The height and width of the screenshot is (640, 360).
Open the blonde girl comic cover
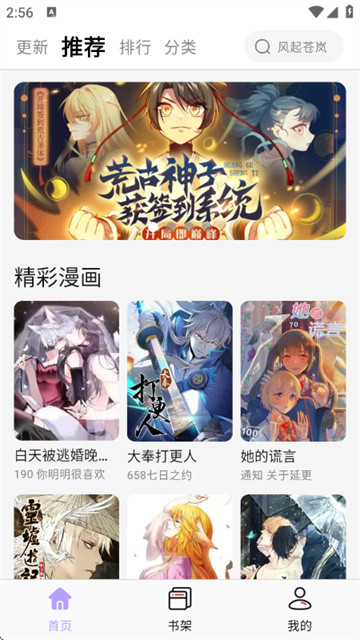(180, 537)
